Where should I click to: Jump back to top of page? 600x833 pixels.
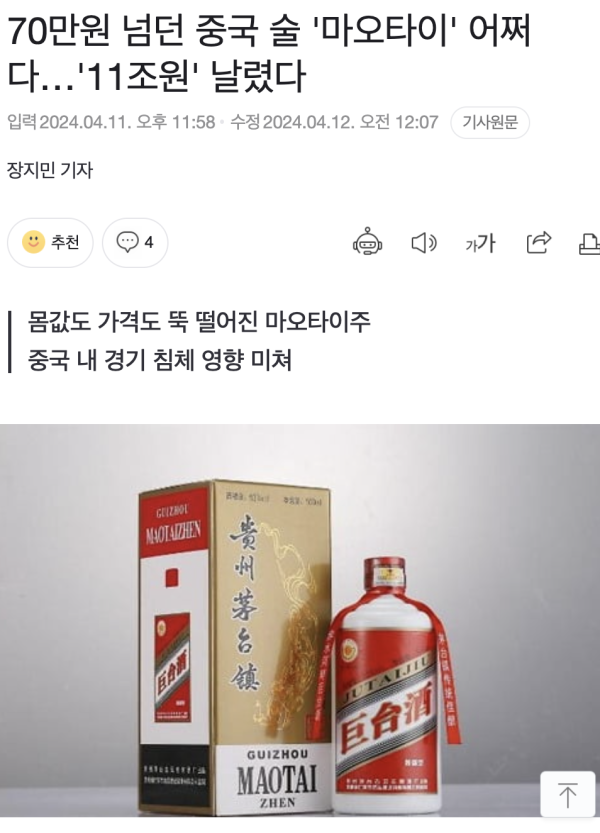(567, 796)
